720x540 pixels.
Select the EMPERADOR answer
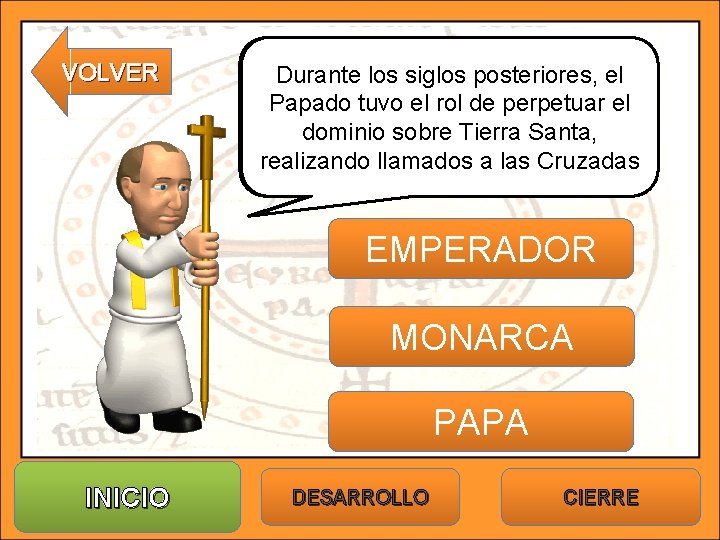click(x=481, y=248)
